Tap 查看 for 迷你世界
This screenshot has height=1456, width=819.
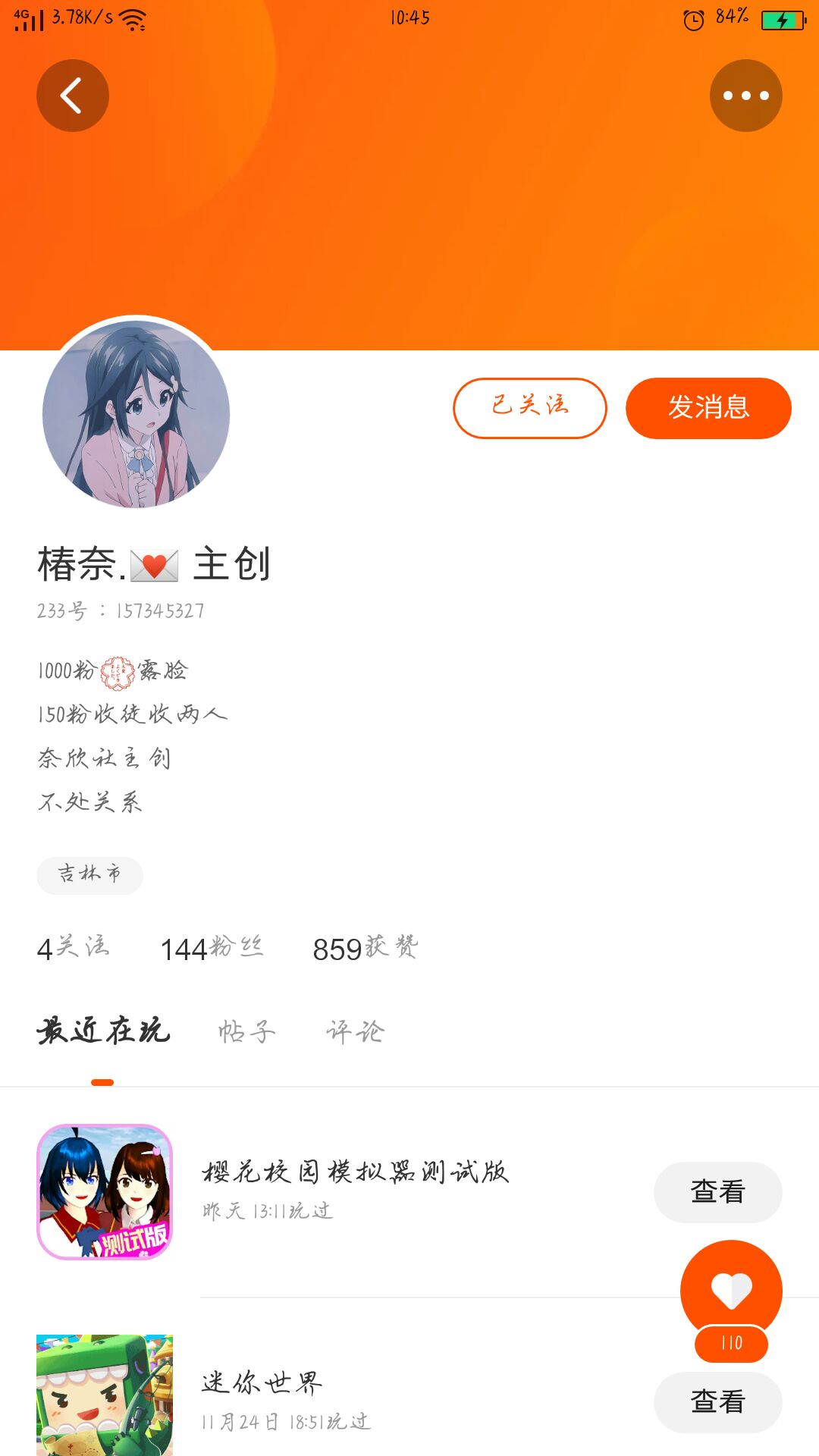718,1402
